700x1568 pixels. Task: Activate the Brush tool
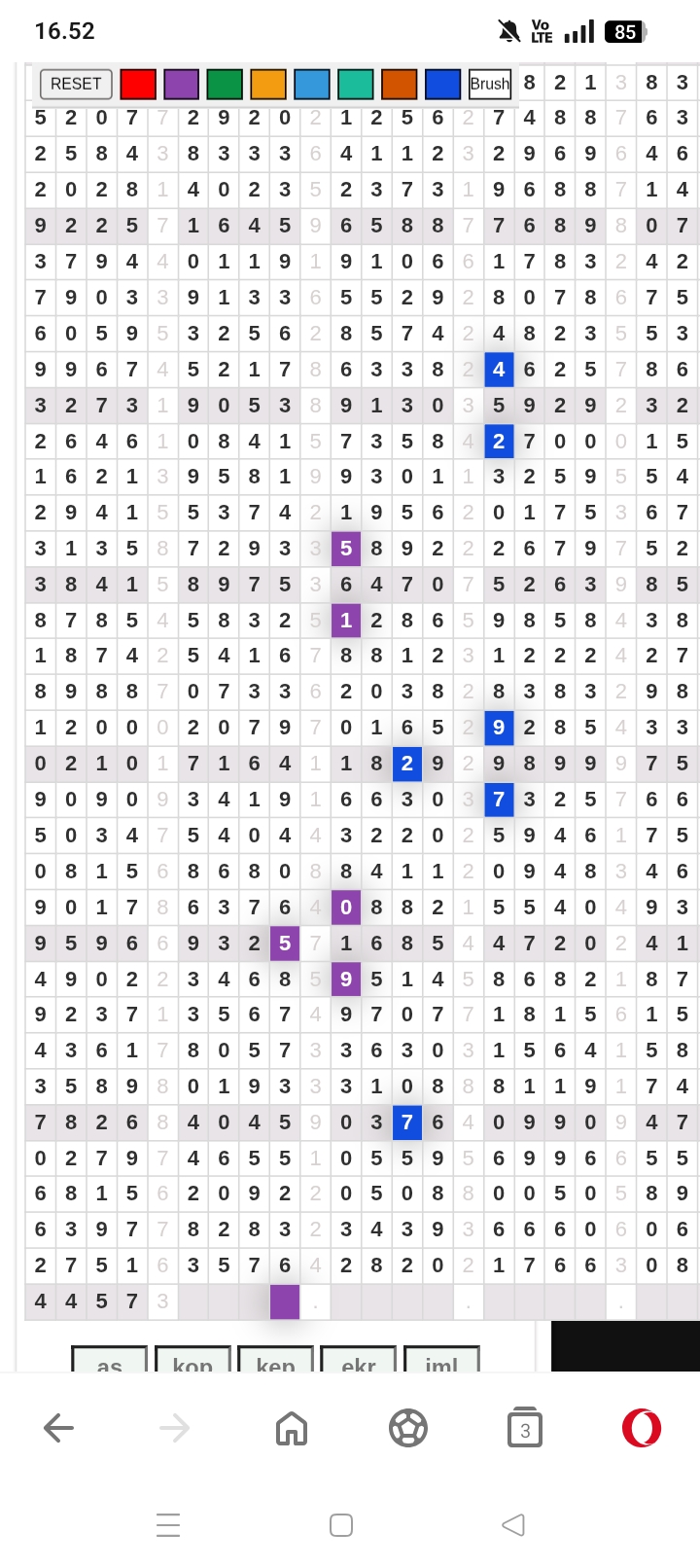click(490, 84)
